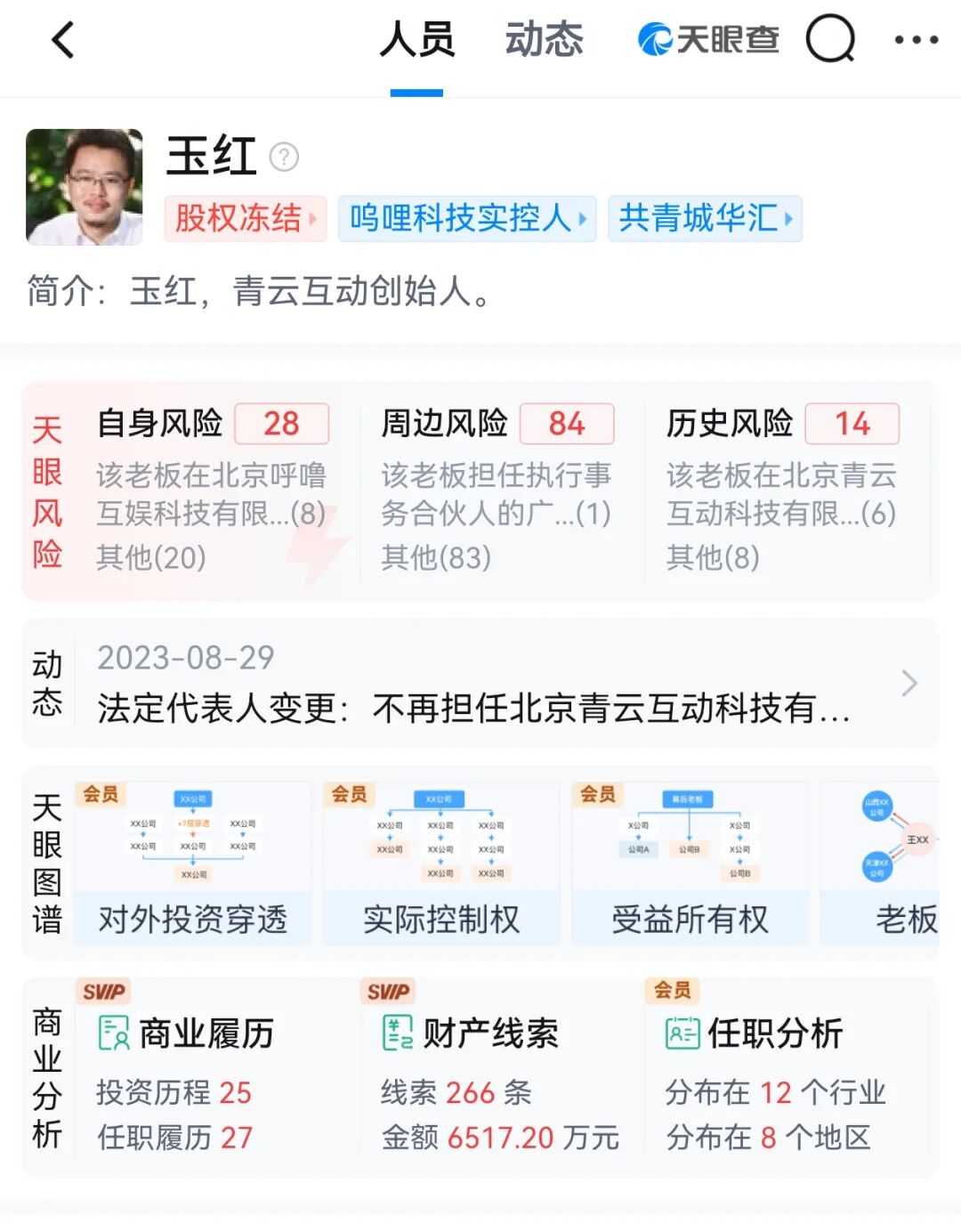Switch to the 动态 tab
Screen dimensions: 961x1232
(544, 40)
